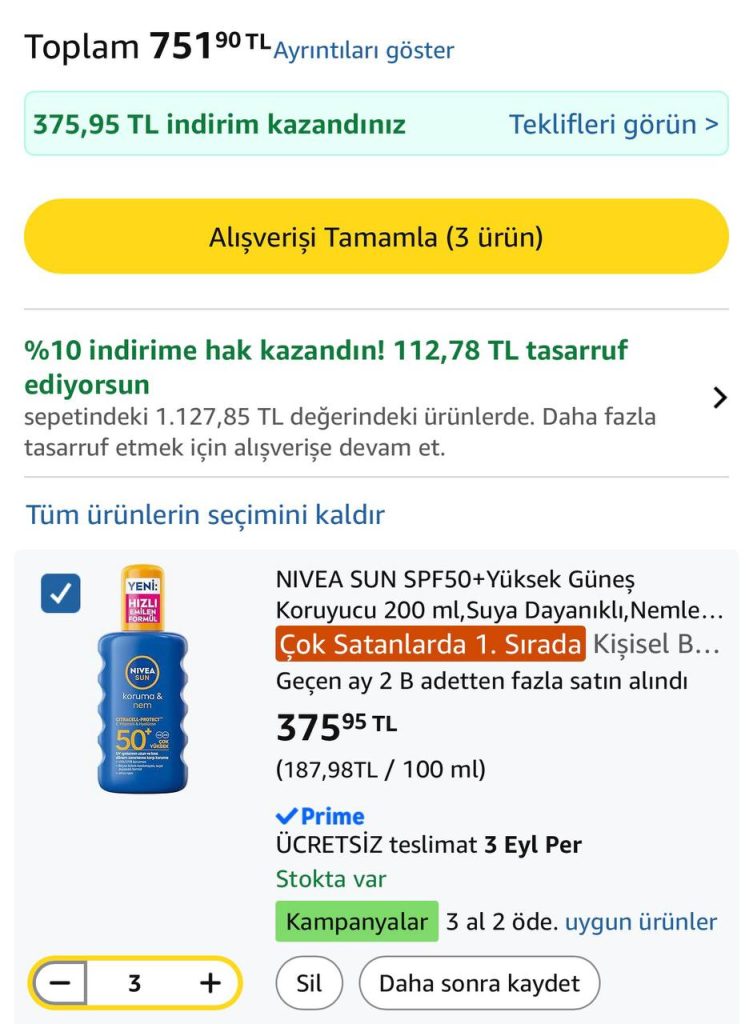Tap Ayrıntıları göster link
The image size is (753, 1024).
(363, 50)
